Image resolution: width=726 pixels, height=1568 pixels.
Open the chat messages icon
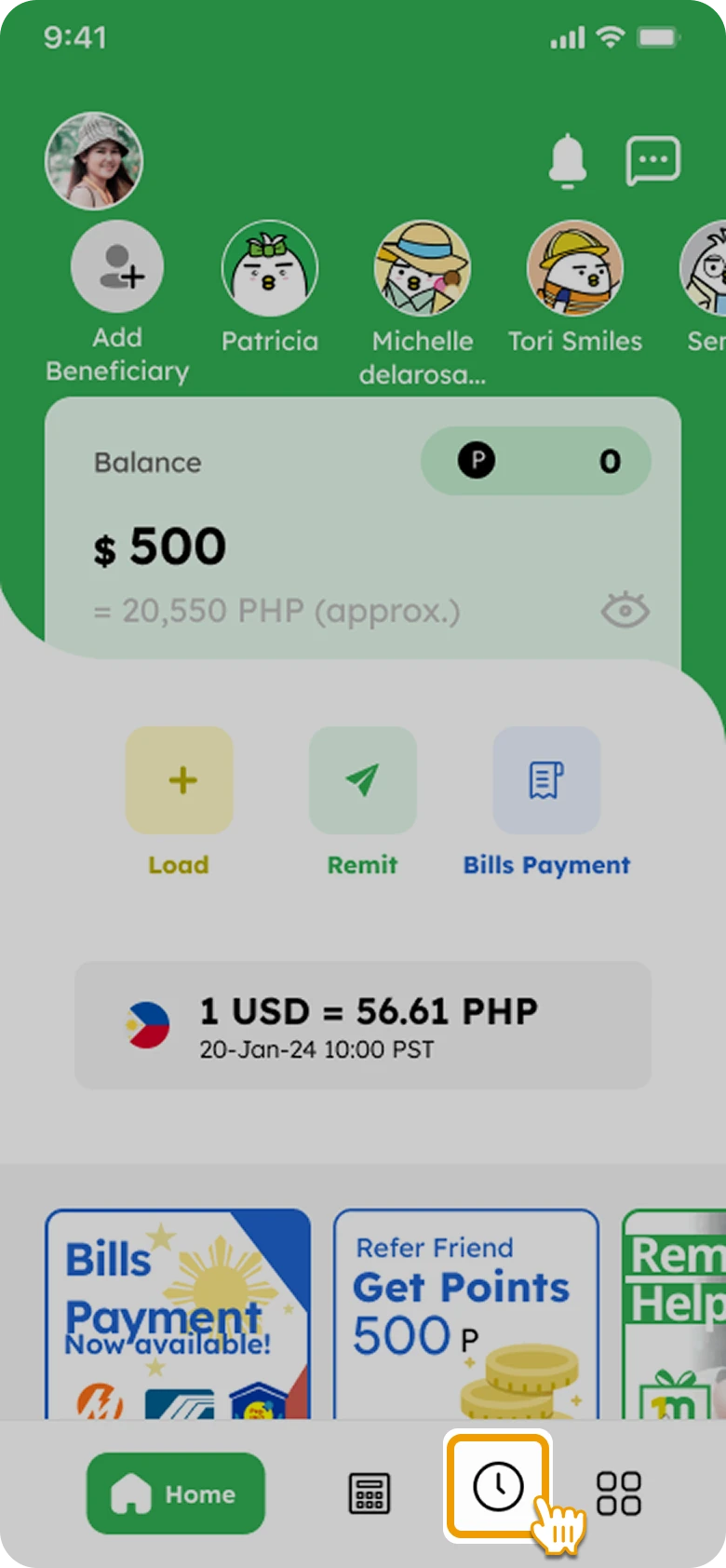tap(652, 159)
